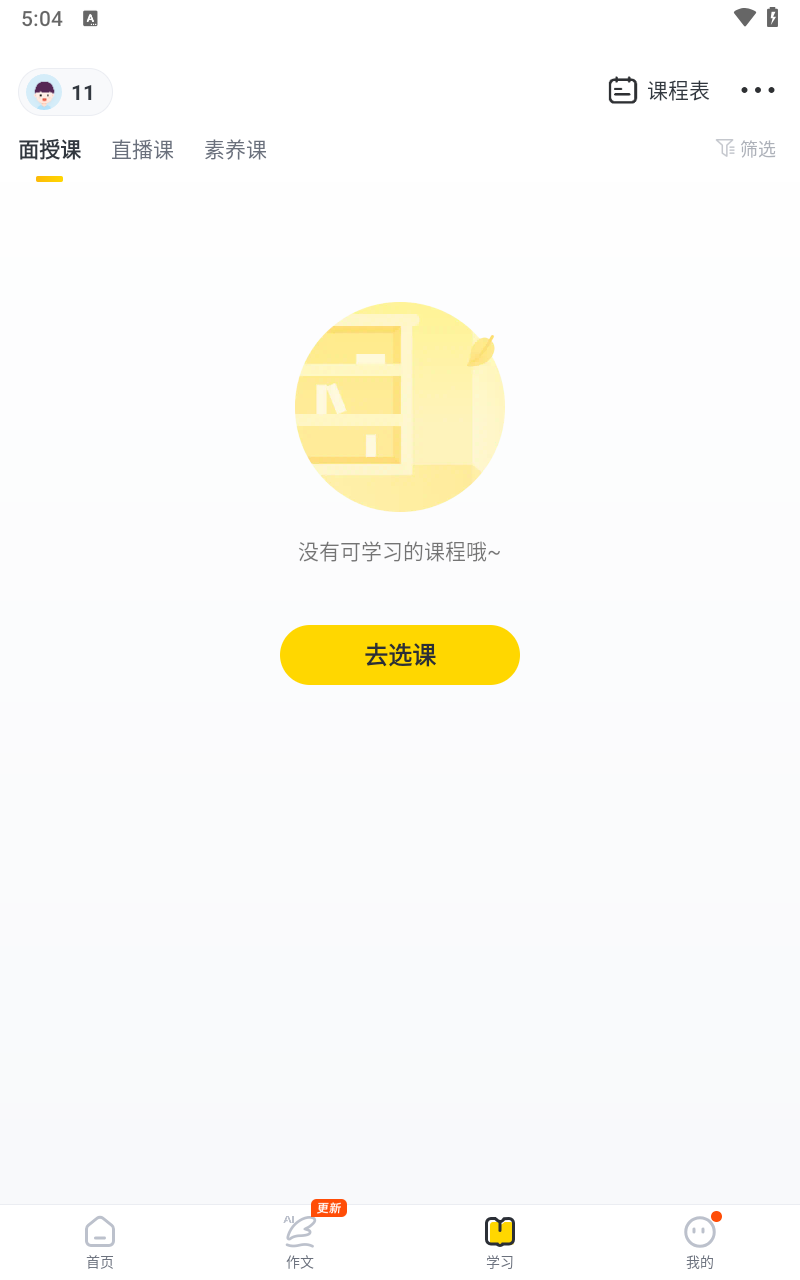Select the 学习 study book icon
The height and width of the screenshot is (1280, 800).
click(499, 1231)
